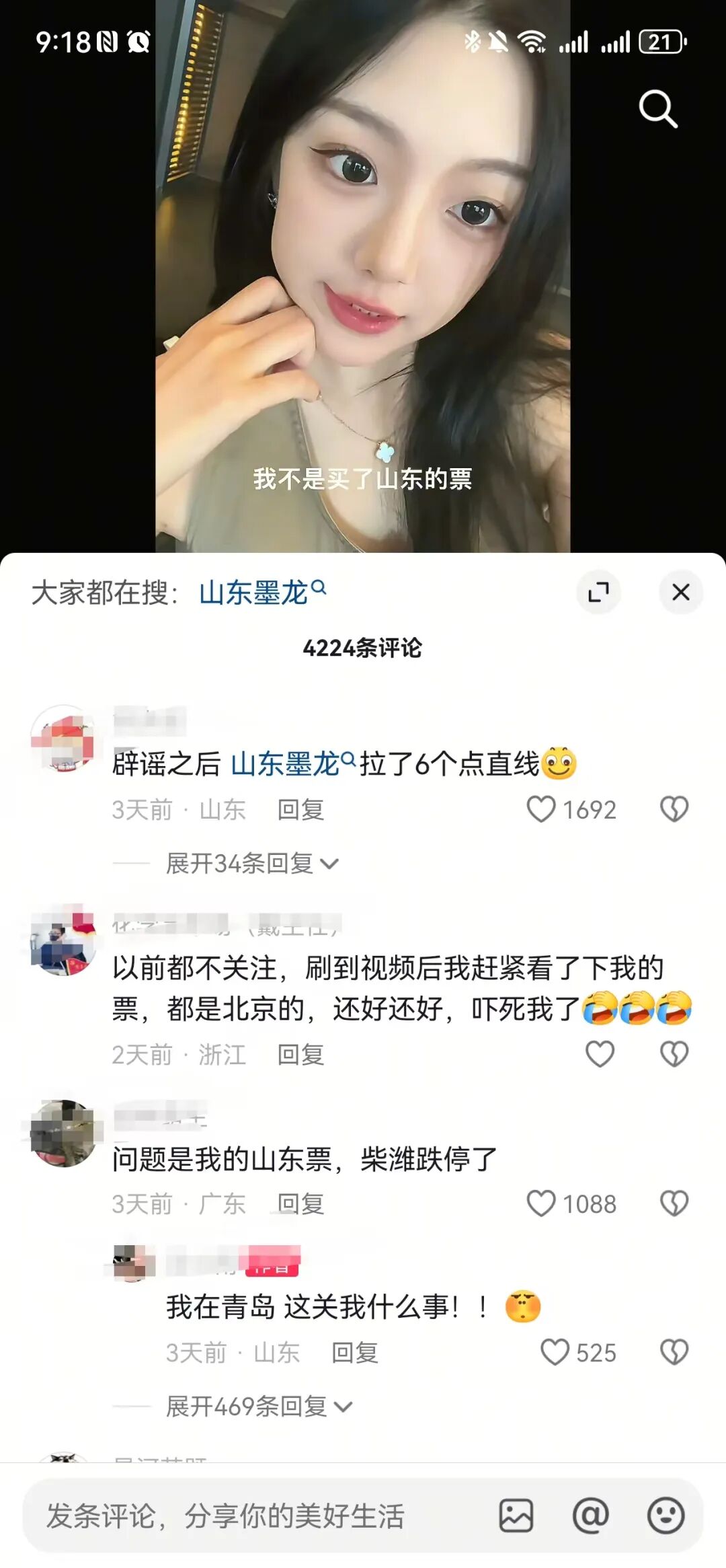The height and width of the screenshot is (1568, 726).
Task: Dislike the 柴潍跌停了 comment
Action: [x=674, y=1203]
